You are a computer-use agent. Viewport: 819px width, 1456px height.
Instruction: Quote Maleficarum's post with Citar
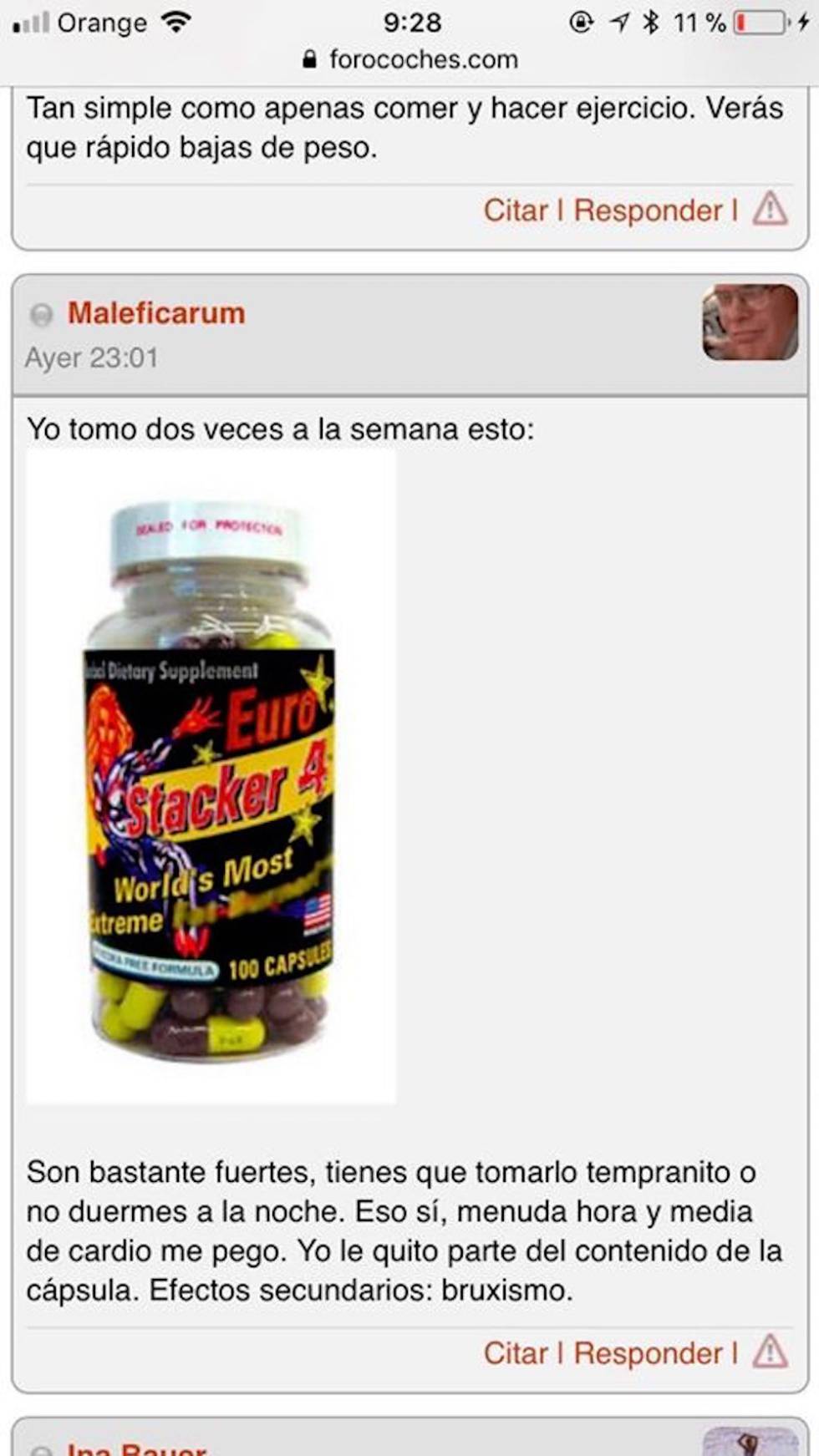pyautogui.click(x=515, y=1353)
